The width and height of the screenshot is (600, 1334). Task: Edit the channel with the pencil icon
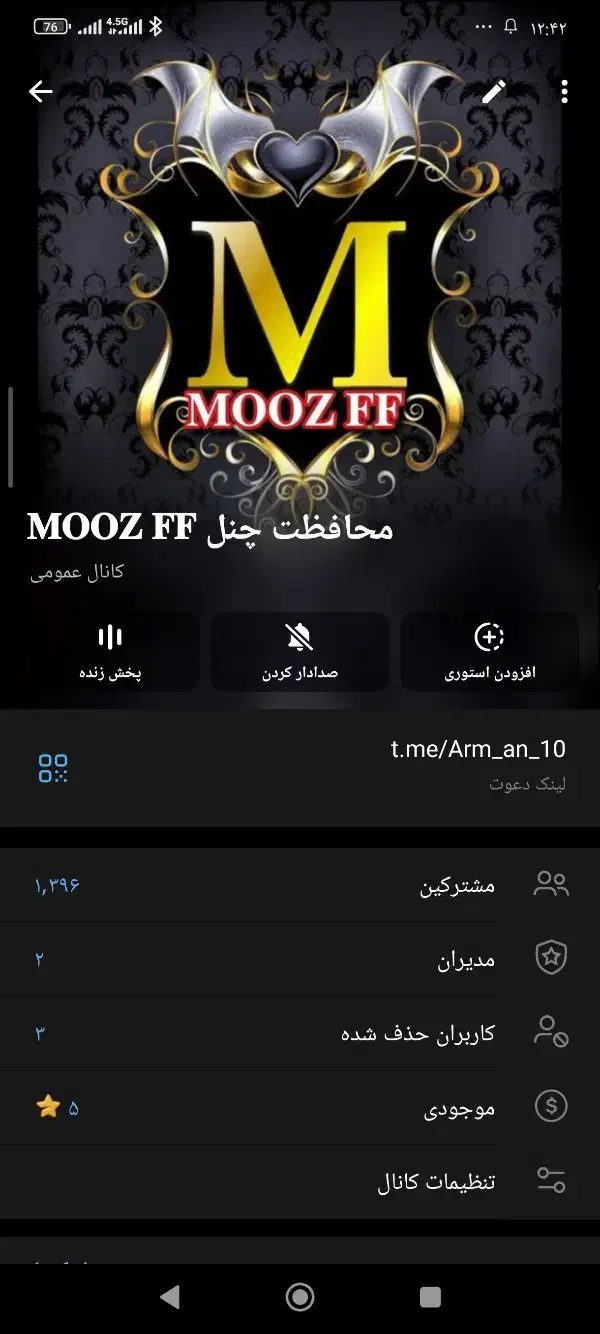493,92
